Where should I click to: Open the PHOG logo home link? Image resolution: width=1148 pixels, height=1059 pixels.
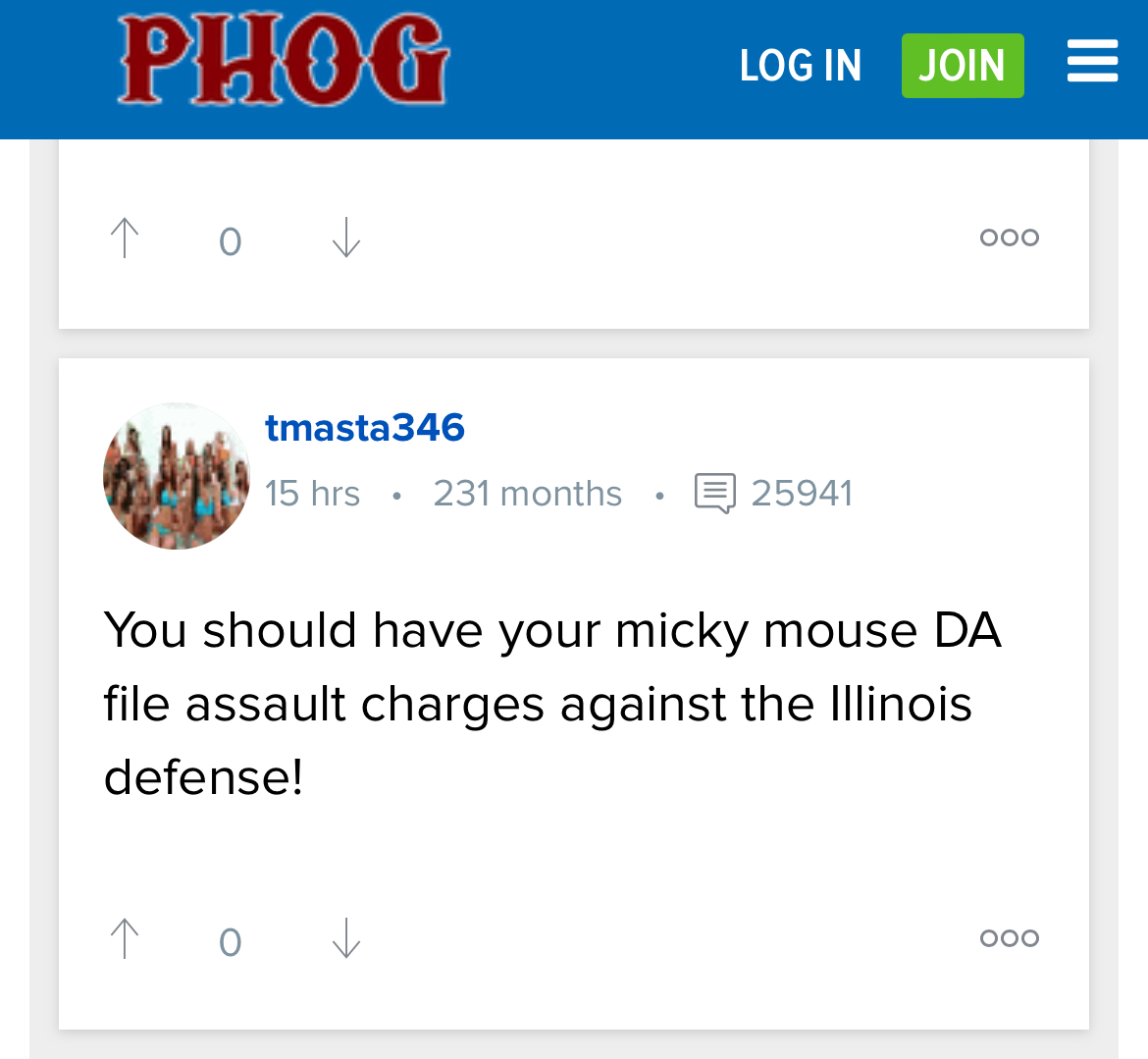283,61
